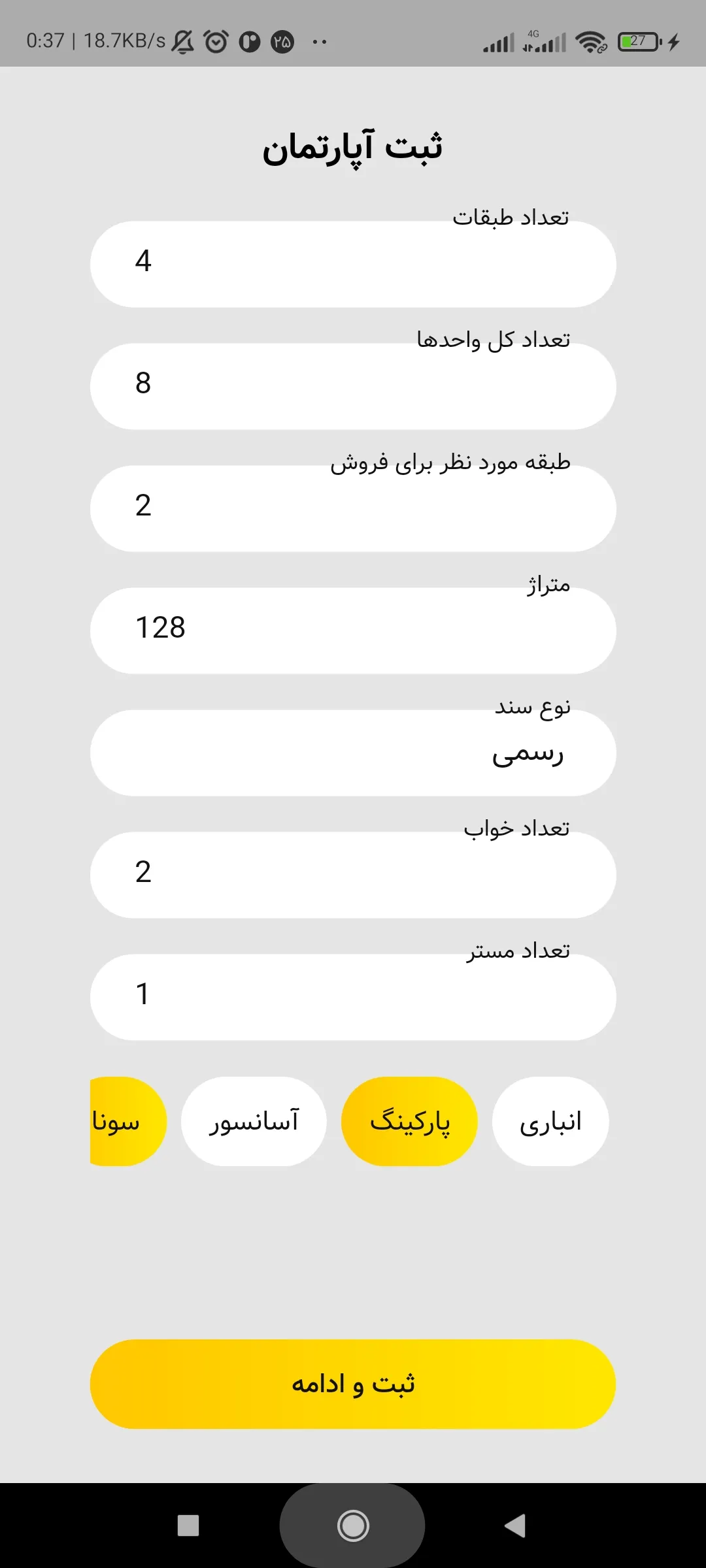Select the انباری chip
This screenshot has height=1568, width=706.
(550, 1121)
